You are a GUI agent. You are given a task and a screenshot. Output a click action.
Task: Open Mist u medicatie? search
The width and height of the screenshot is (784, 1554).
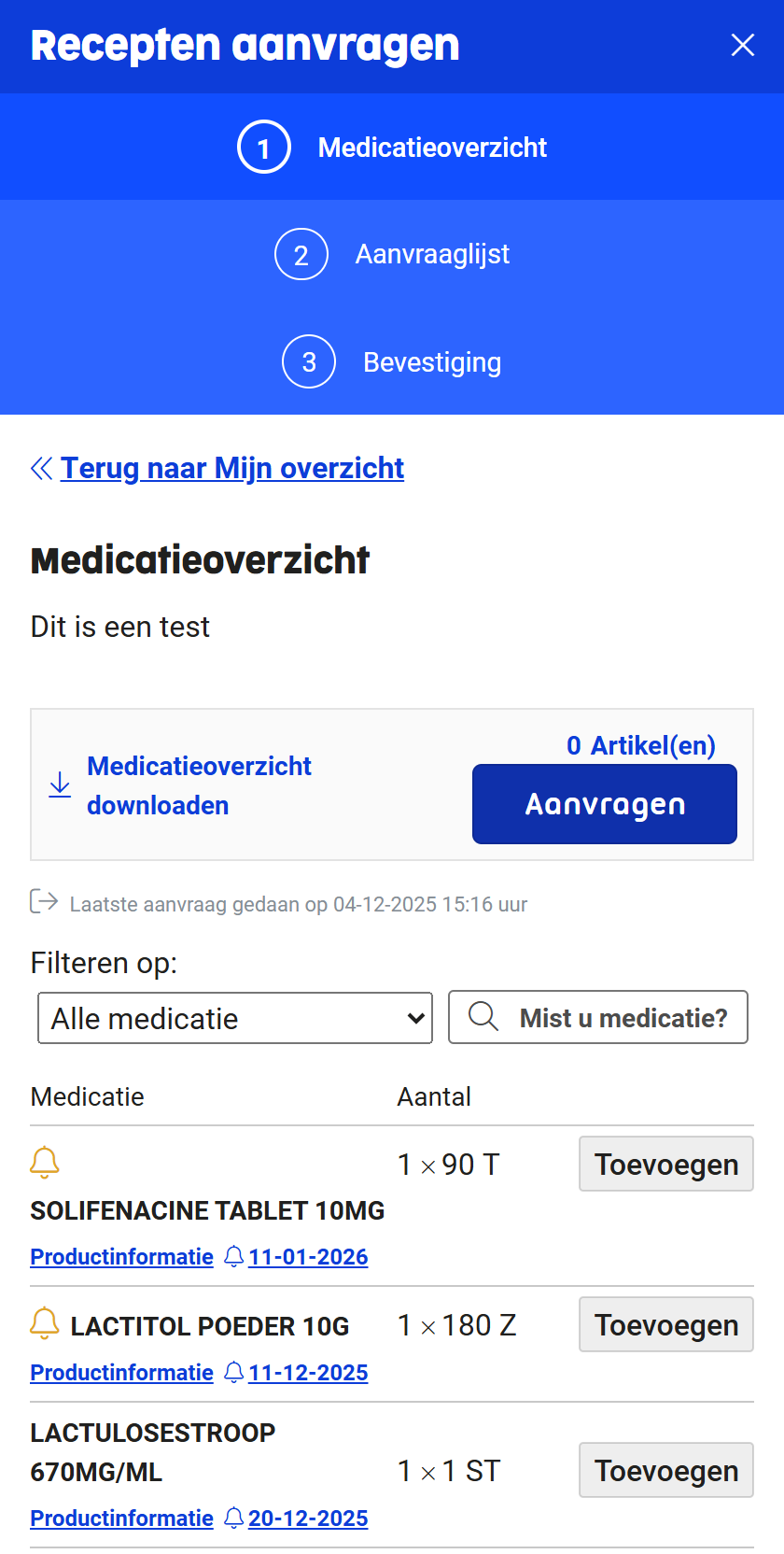click(x=598, y=1018)
